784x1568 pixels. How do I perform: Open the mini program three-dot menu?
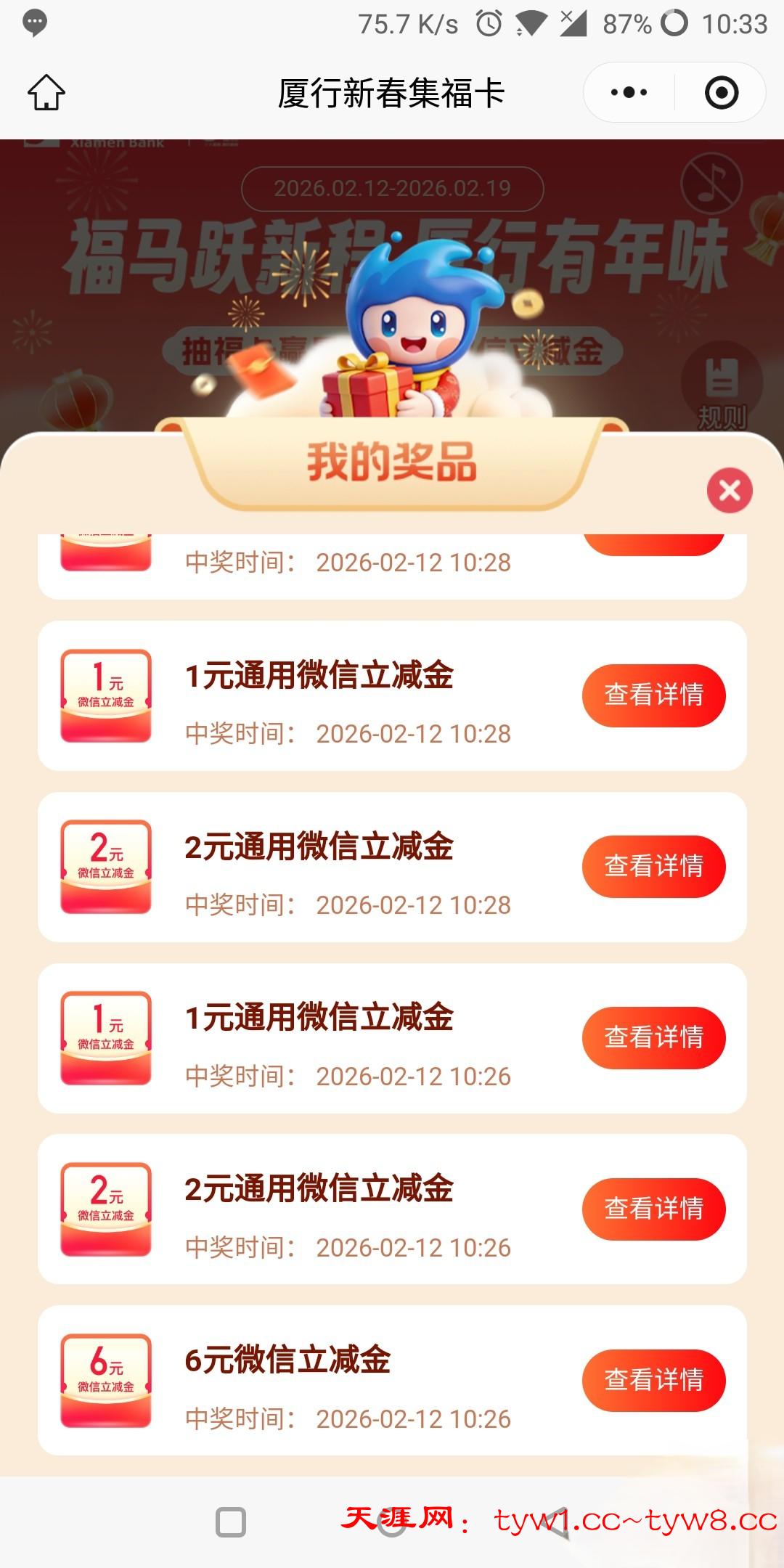click(x=629, y=93)
